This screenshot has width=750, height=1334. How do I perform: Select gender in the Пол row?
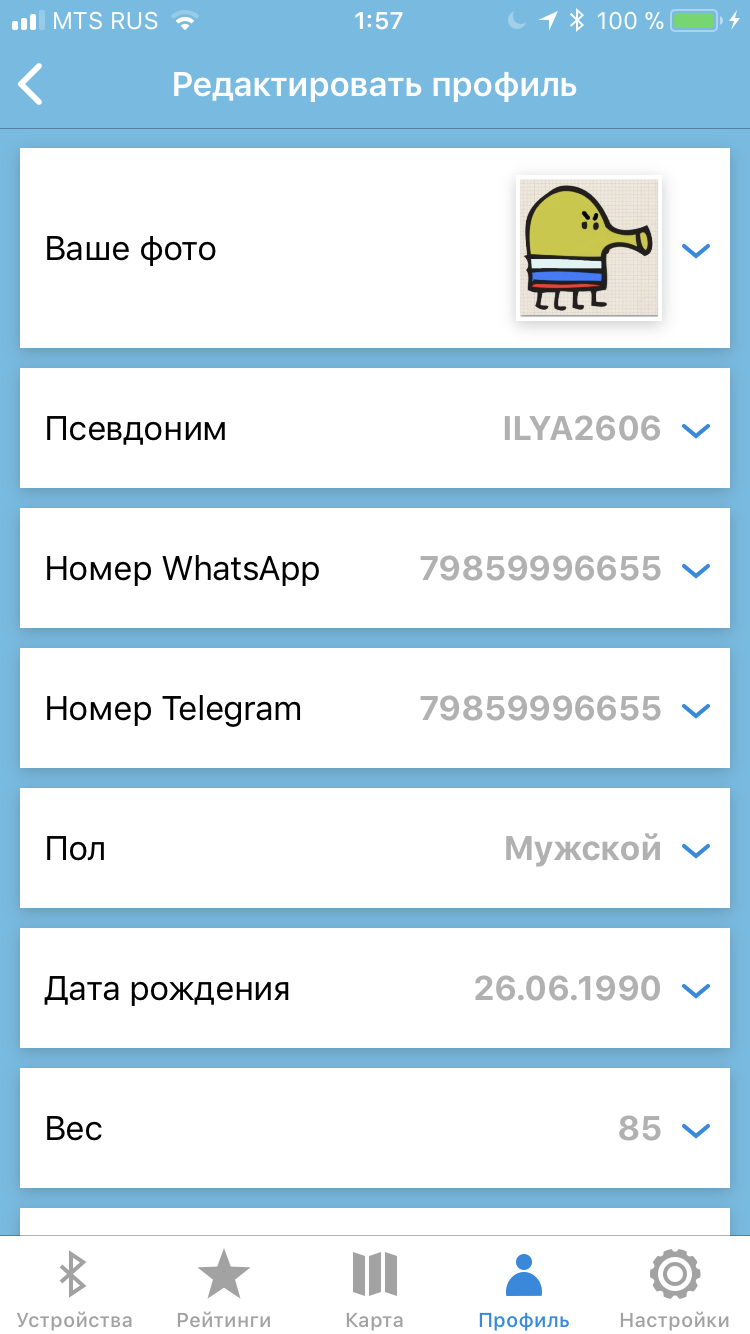pos(374,849)
